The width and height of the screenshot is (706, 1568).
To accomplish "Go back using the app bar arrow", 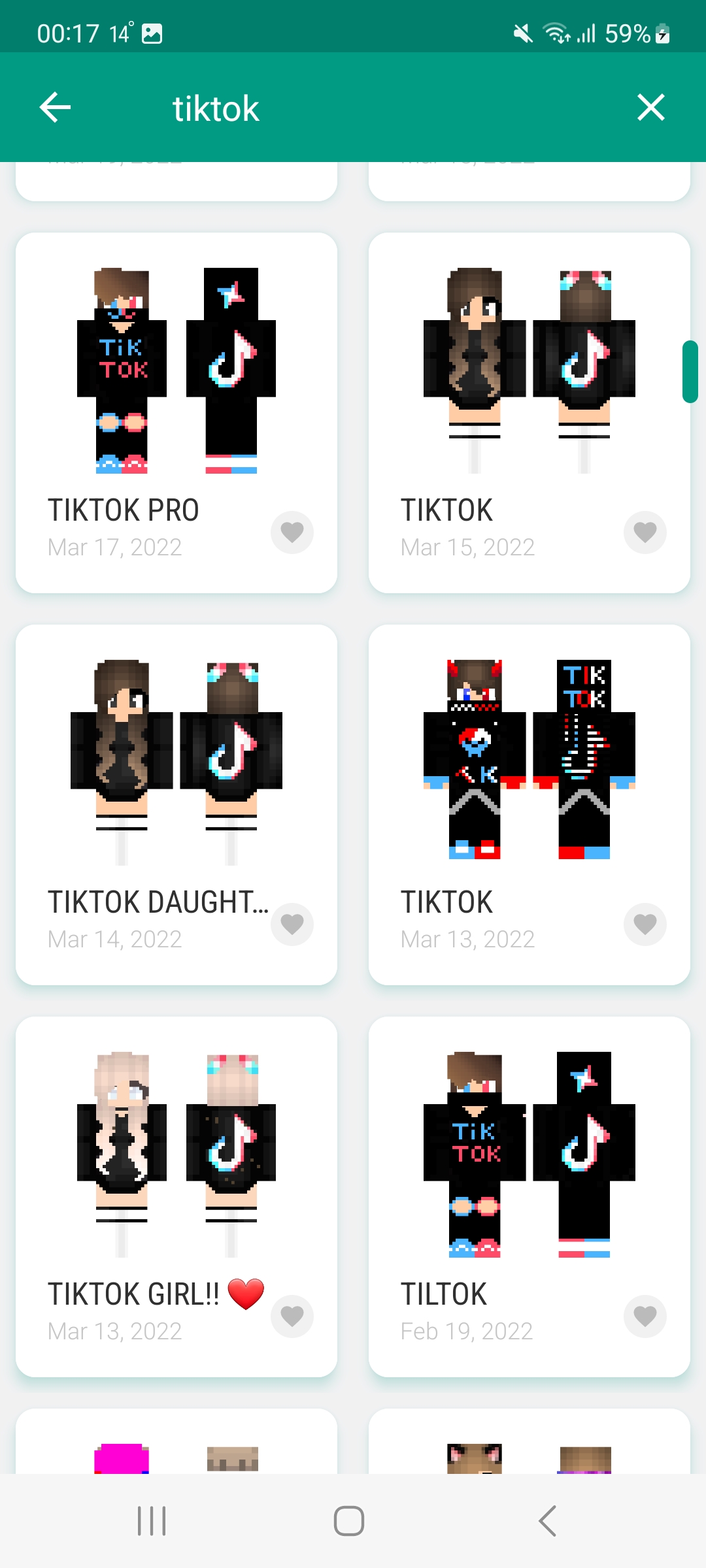I will 56,108.
